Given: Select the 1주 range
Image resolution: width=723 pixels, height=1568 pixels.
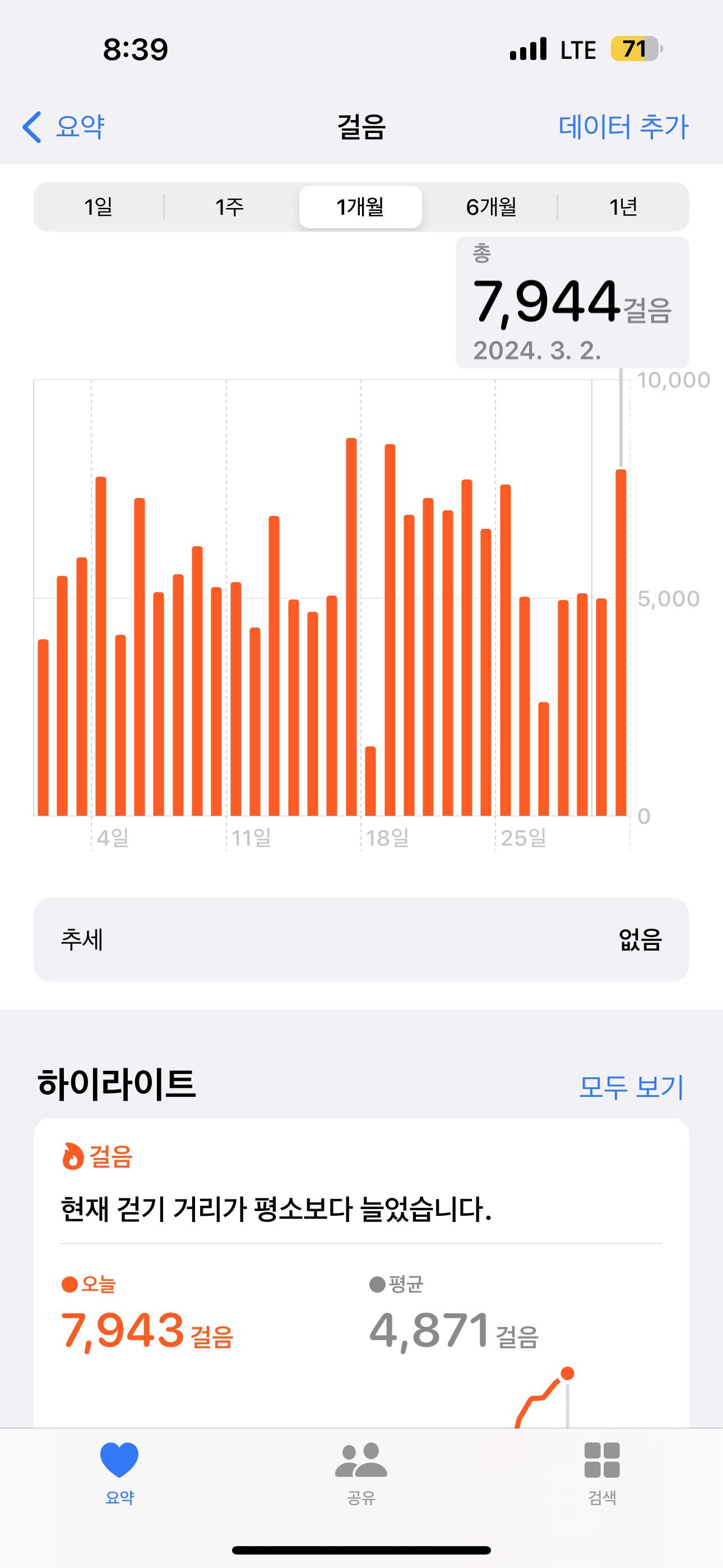Looking at the screenshot, I should [229, 207].
